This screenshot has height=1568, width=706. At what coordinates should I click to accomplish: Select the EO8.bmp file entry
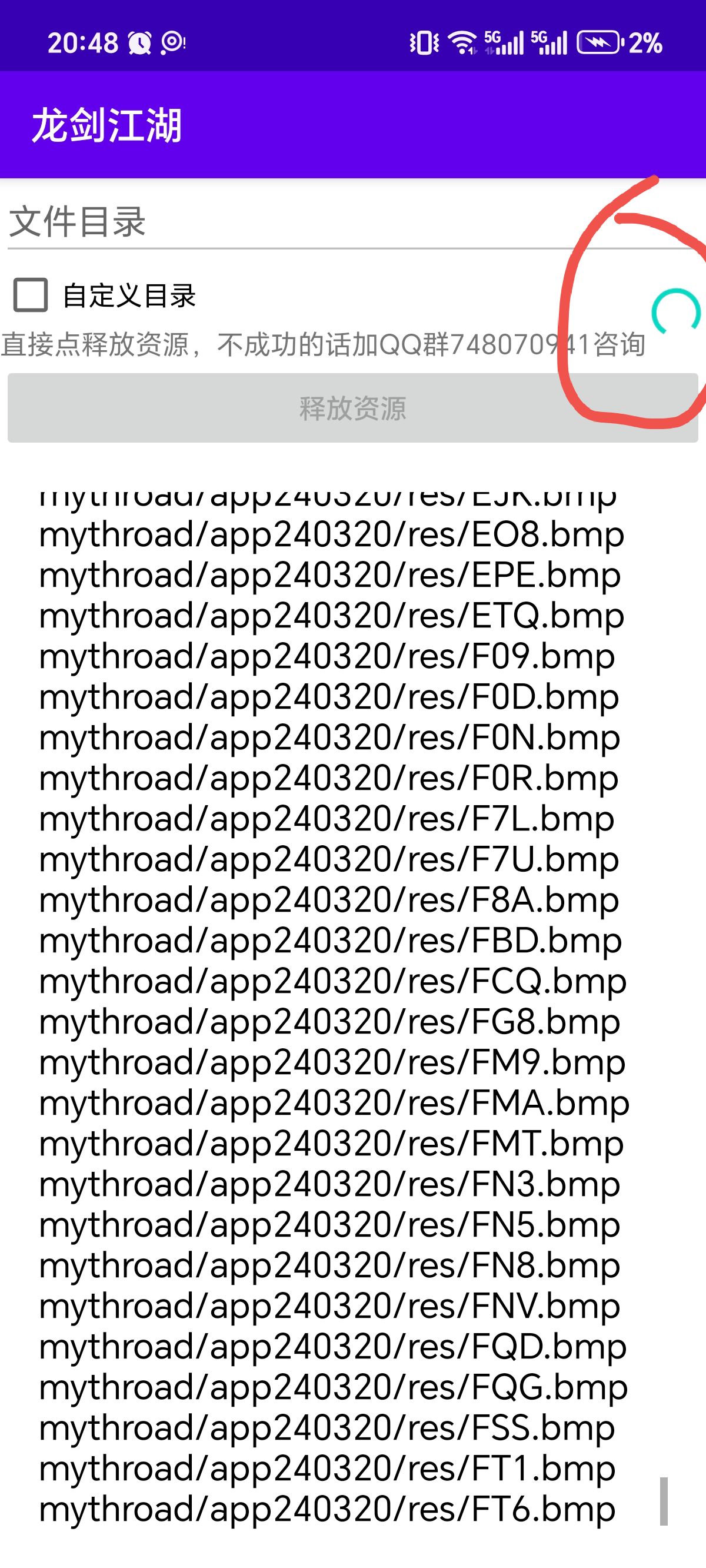coord(332,534)
